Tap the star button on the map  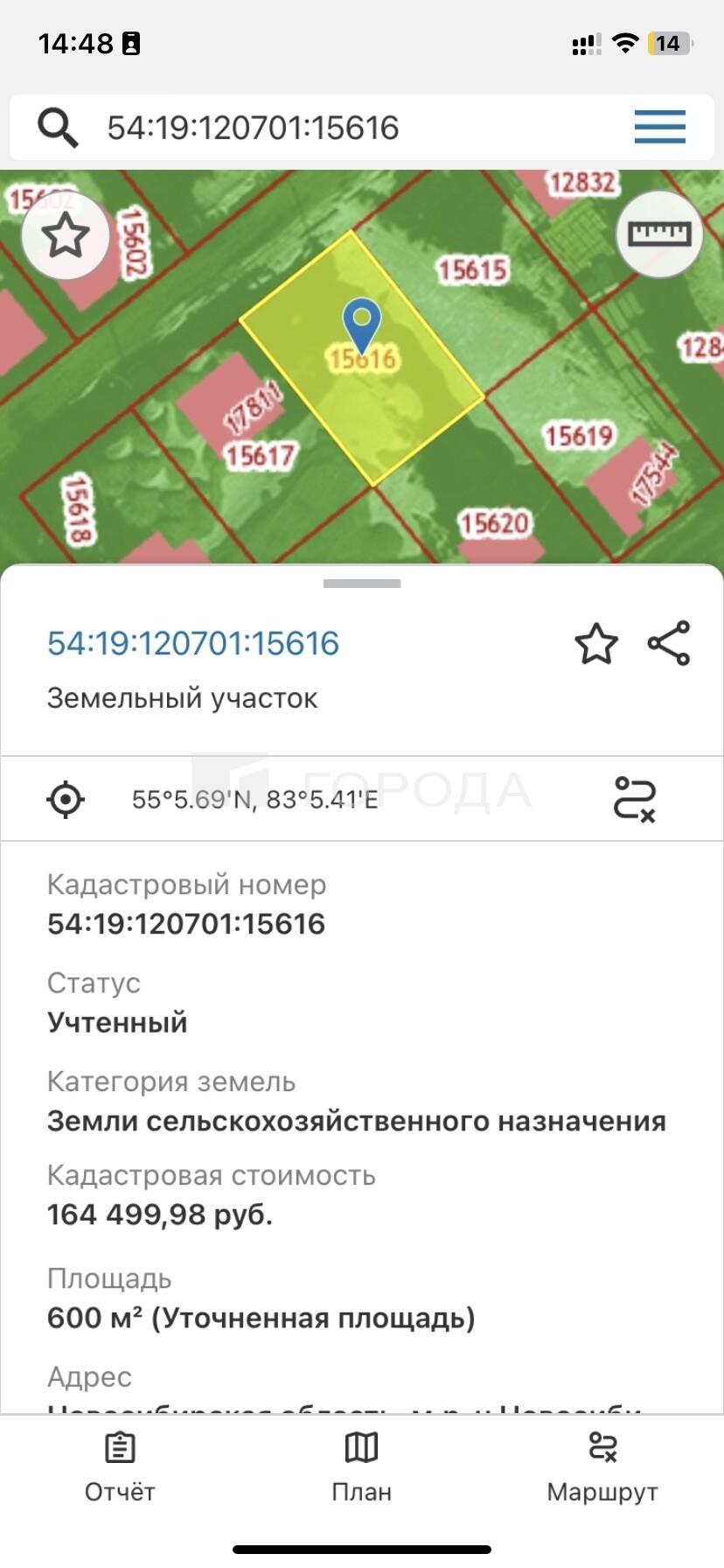coord(66,235)
